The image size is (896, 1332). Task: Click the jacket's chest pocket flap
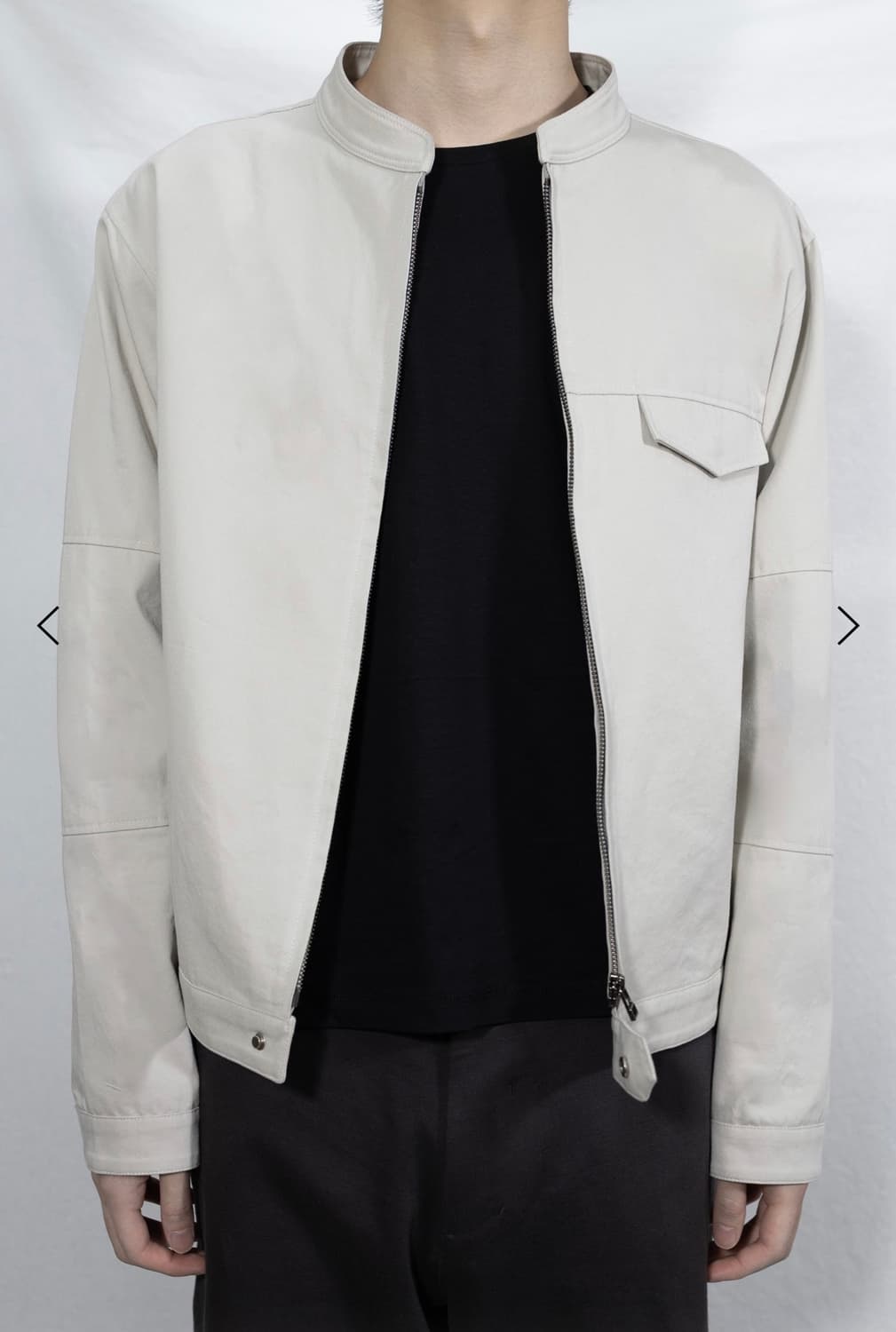[x=702, y=435]
